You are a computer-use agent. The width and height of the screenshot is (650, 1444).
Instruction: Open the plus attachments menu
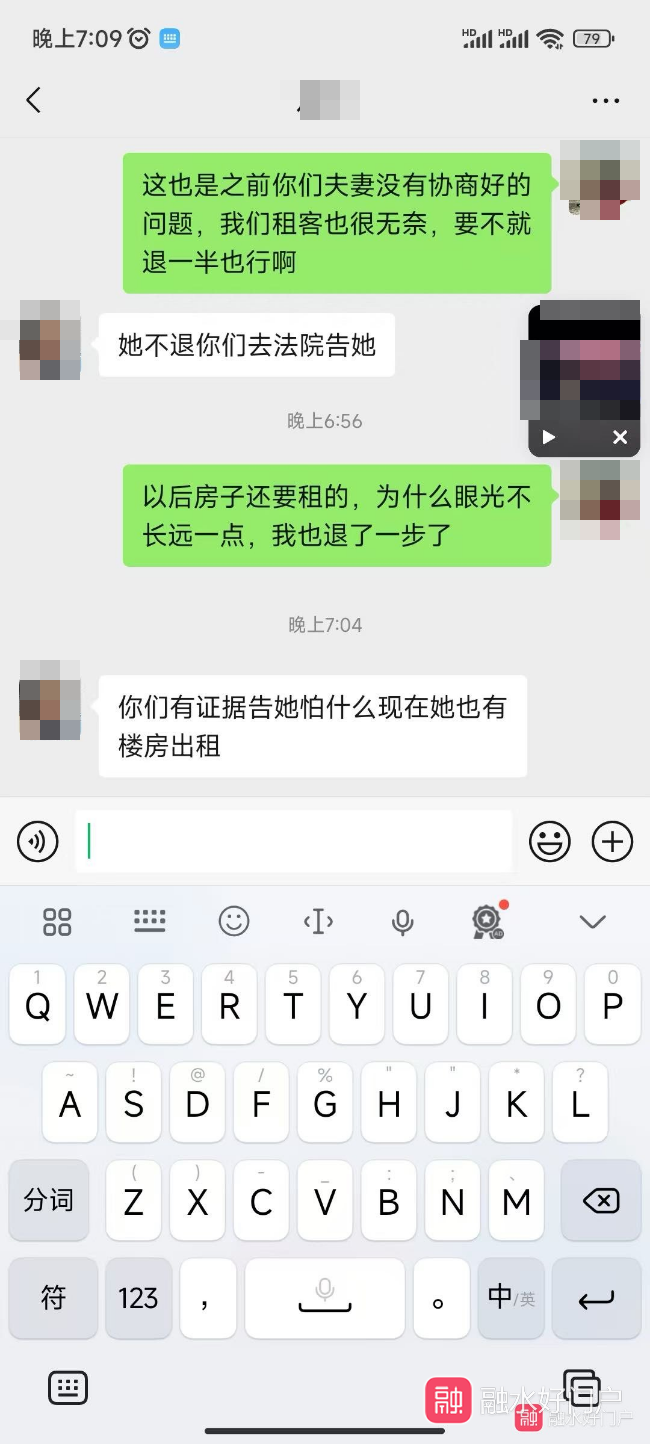(x=612, y=842)
